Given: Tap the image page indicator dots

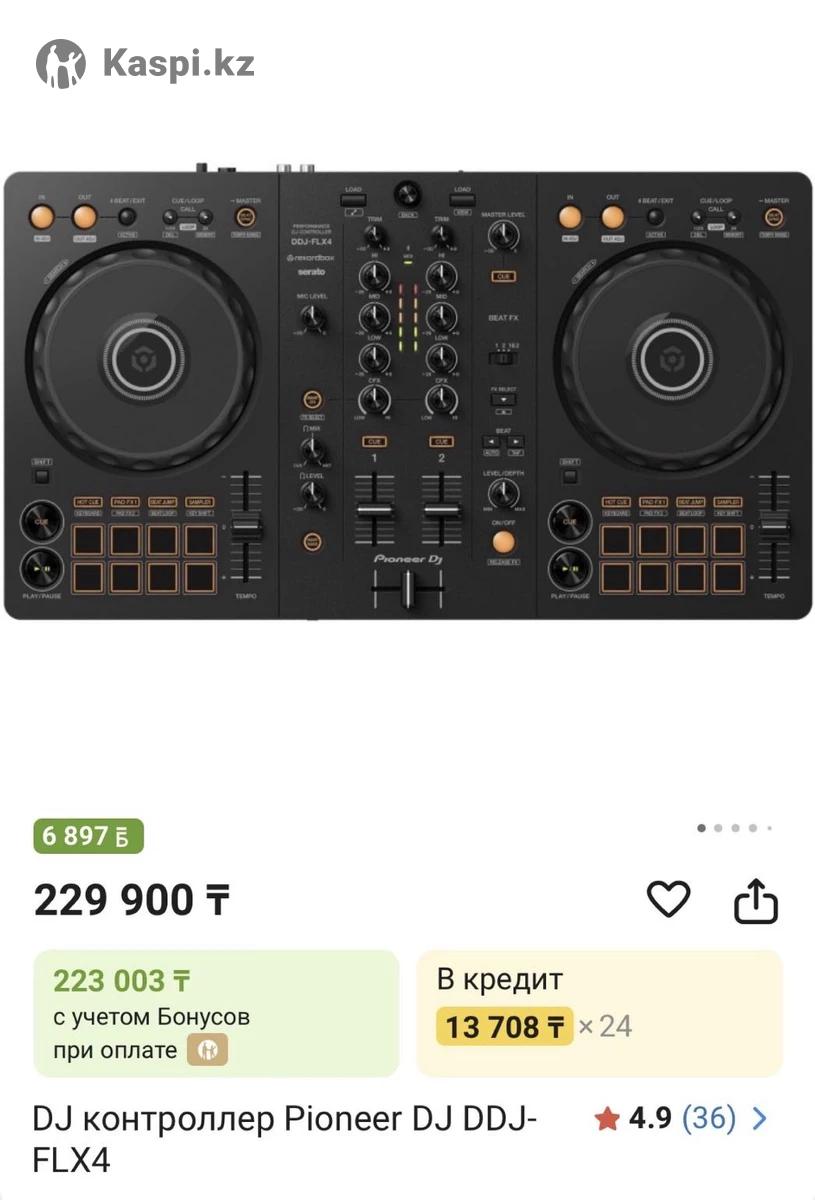Looking at the screenshot, I should pos(734,828).
